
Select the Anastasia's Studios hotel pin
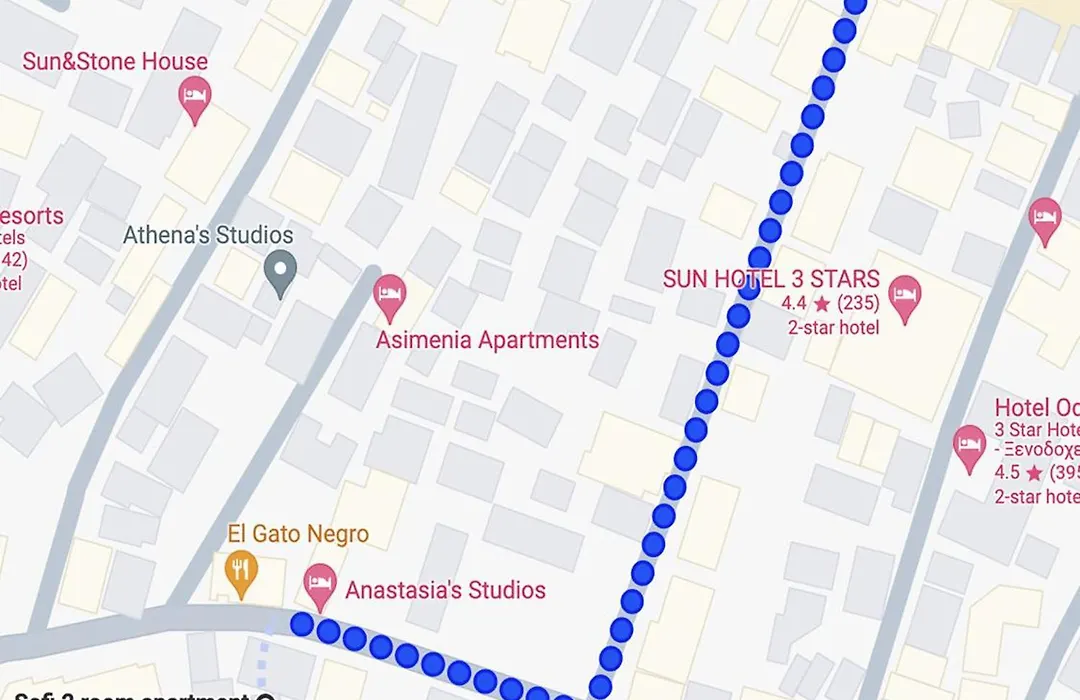[x=320, y=584]
